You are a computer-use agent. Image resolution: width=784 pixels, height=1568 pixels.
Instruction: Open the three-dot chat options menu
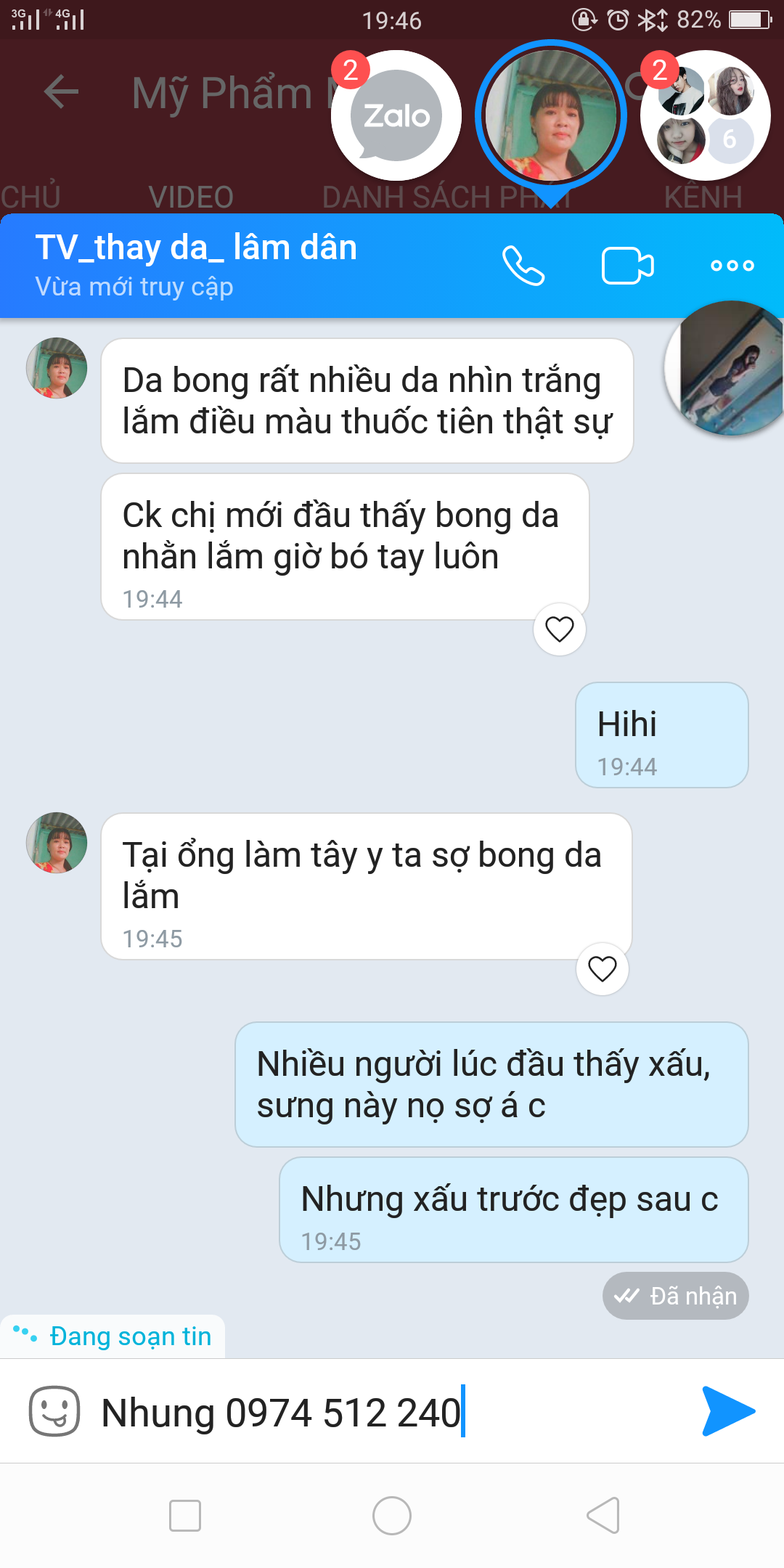[732, 266]
